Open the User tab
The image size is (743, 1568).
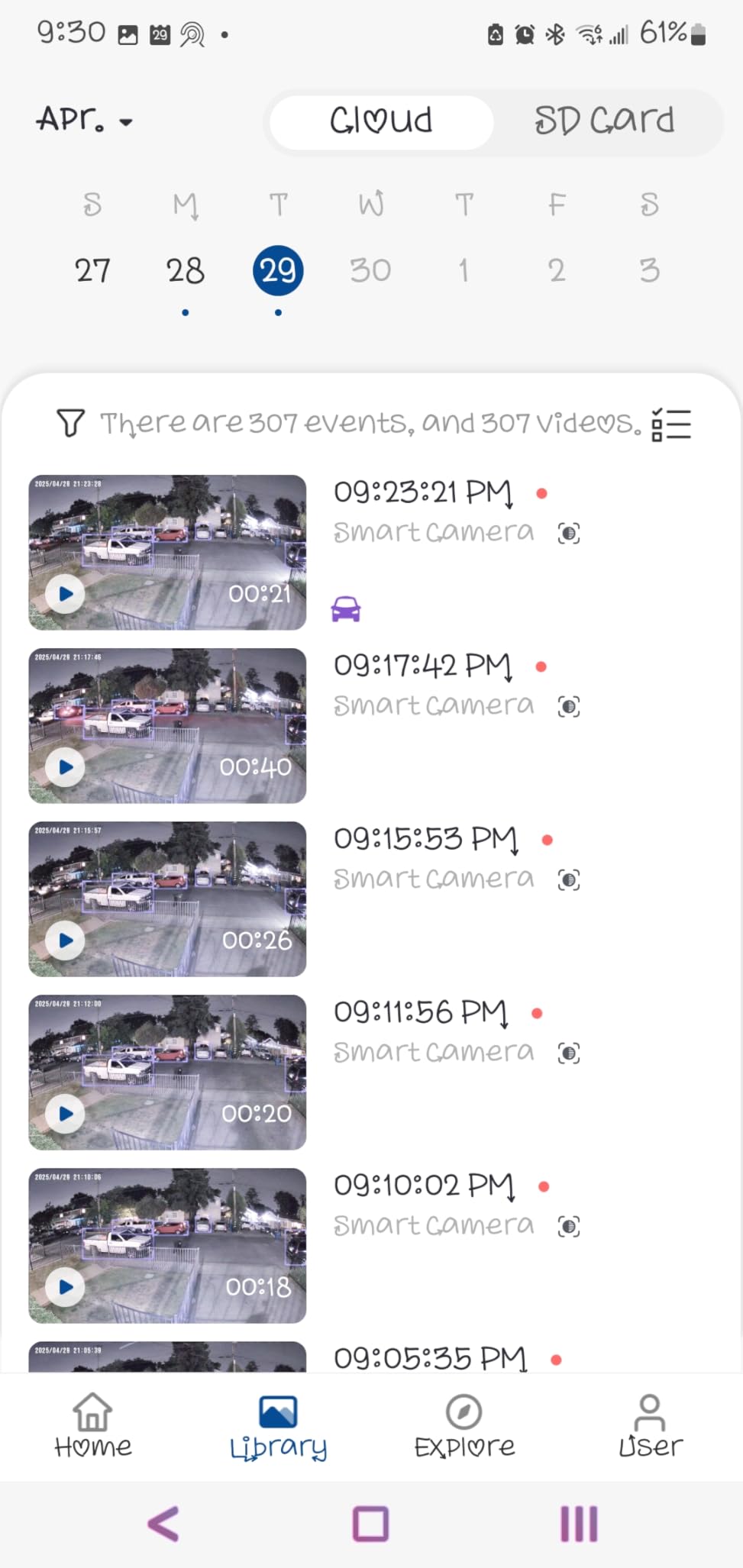pos(650,1426)
